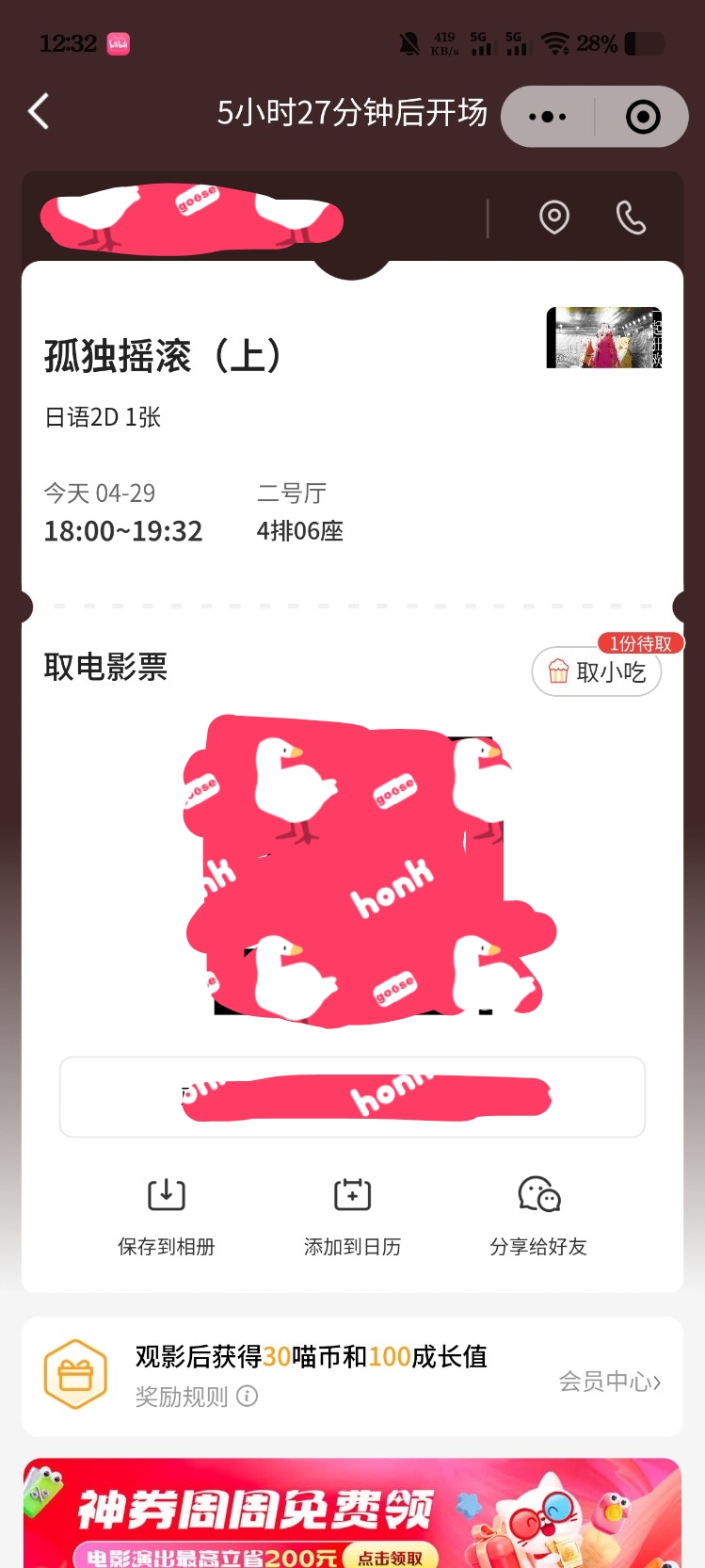This screenshot has height=1568, width=705.
Task: Open the mini program three-dot menu
Action: 547,117
